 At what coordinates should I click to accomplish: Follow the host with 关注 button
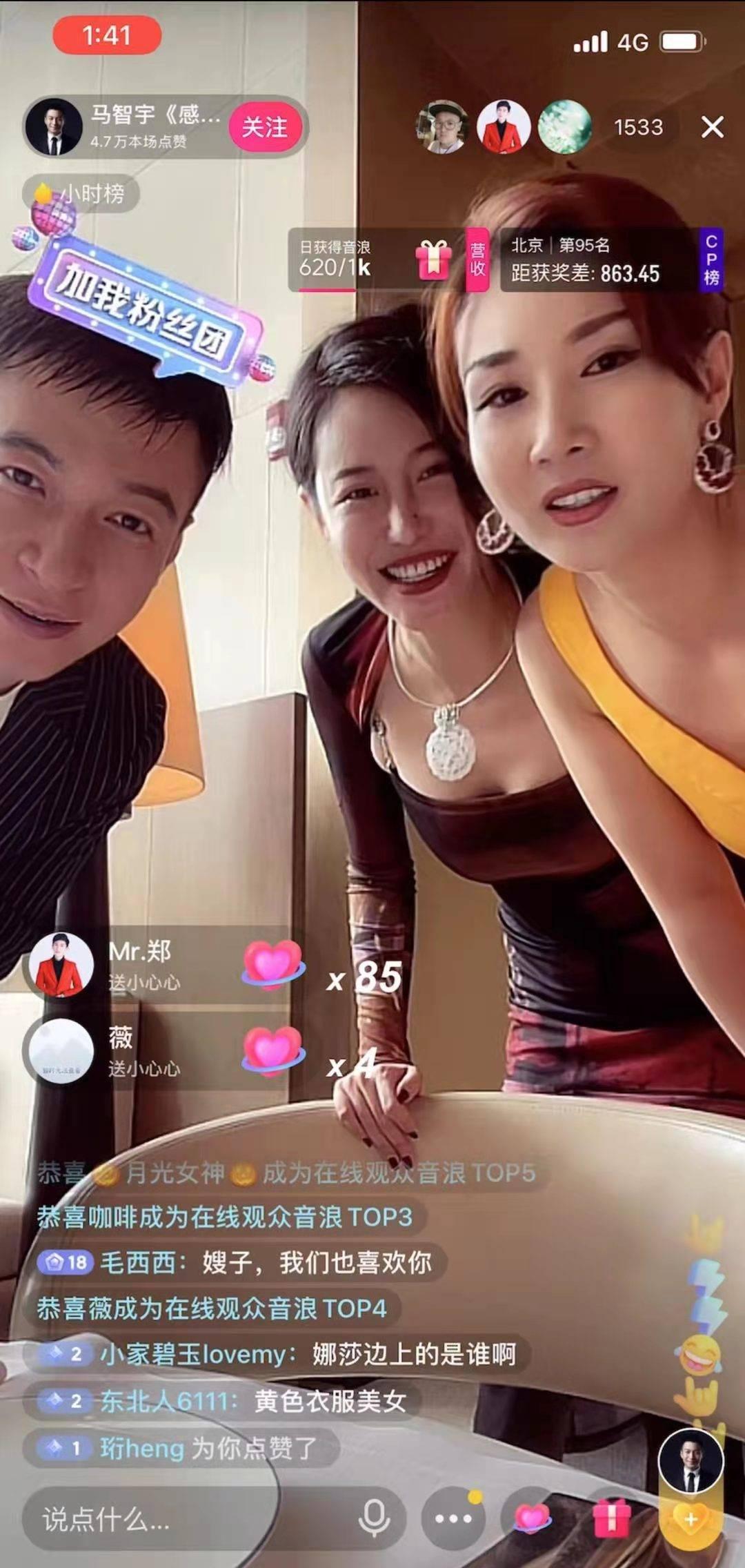pos(265,127)
